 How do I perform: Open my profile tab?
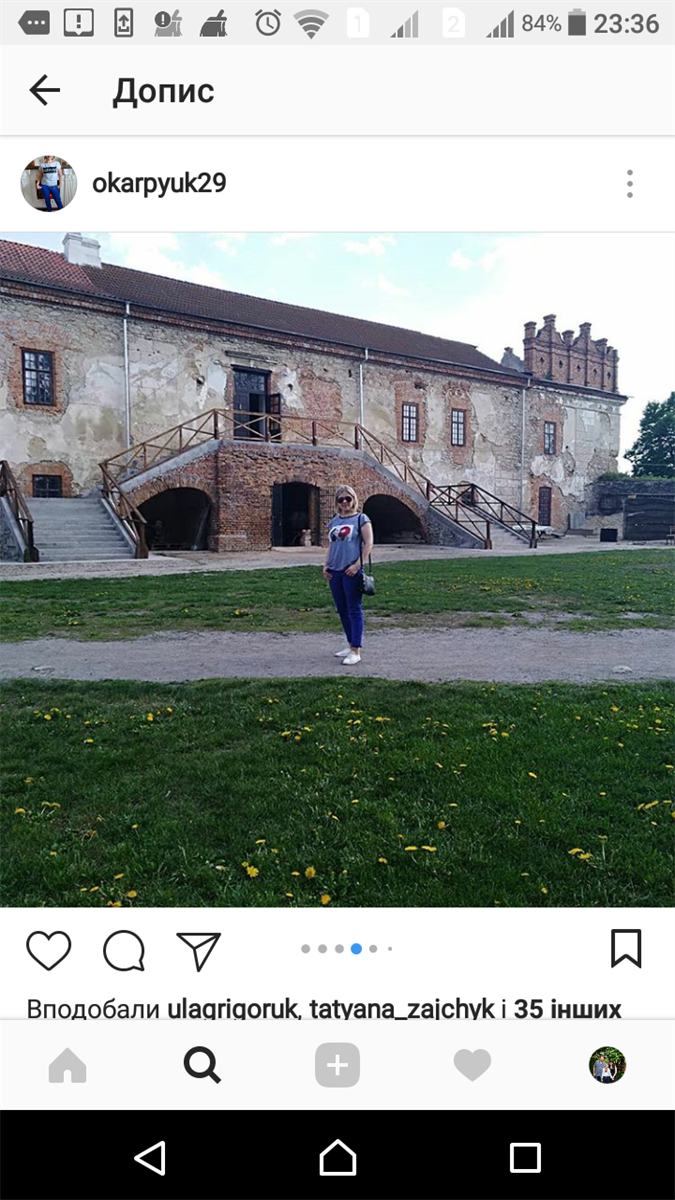coord(607,1066)
